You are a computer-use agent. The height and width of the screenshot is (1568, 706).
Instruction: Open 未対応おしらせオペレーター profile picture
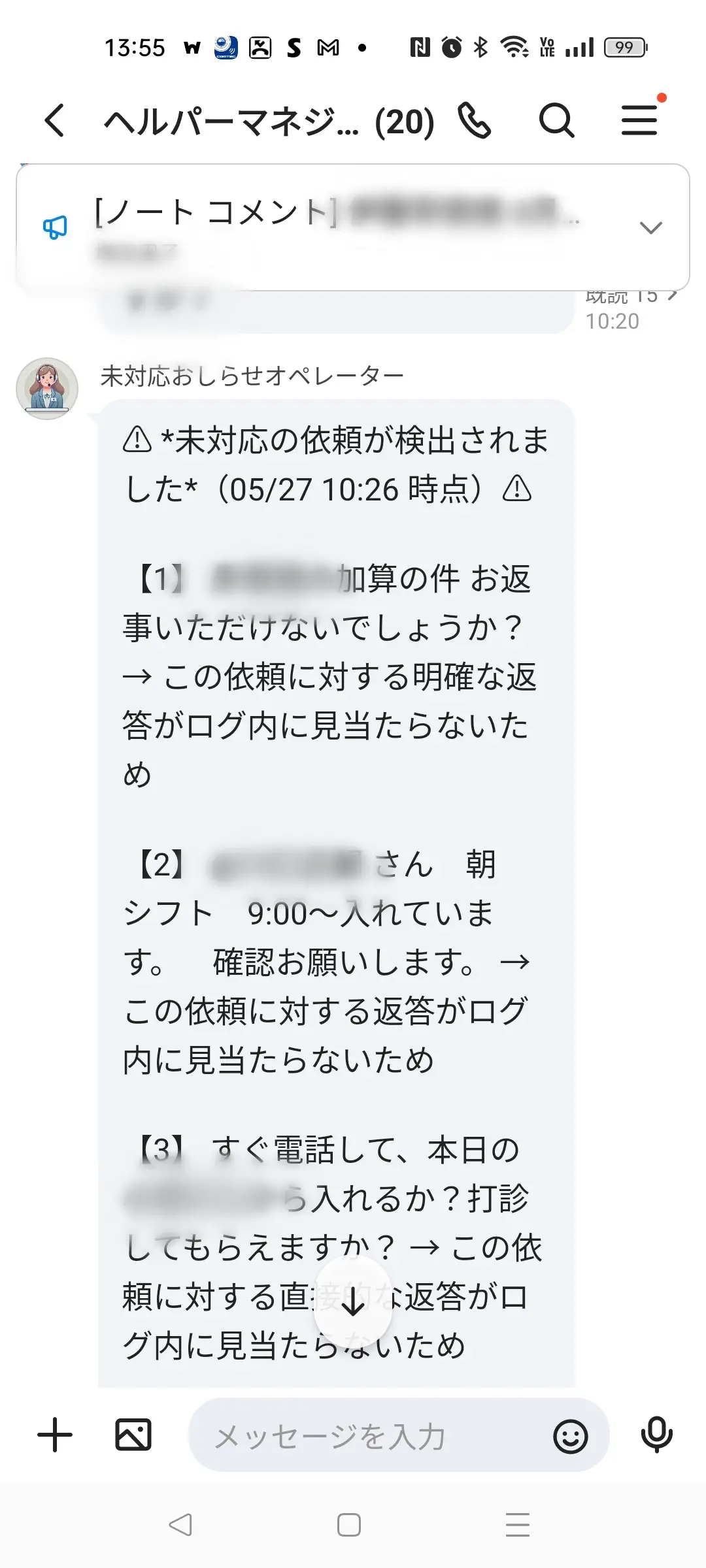(47, 389)
